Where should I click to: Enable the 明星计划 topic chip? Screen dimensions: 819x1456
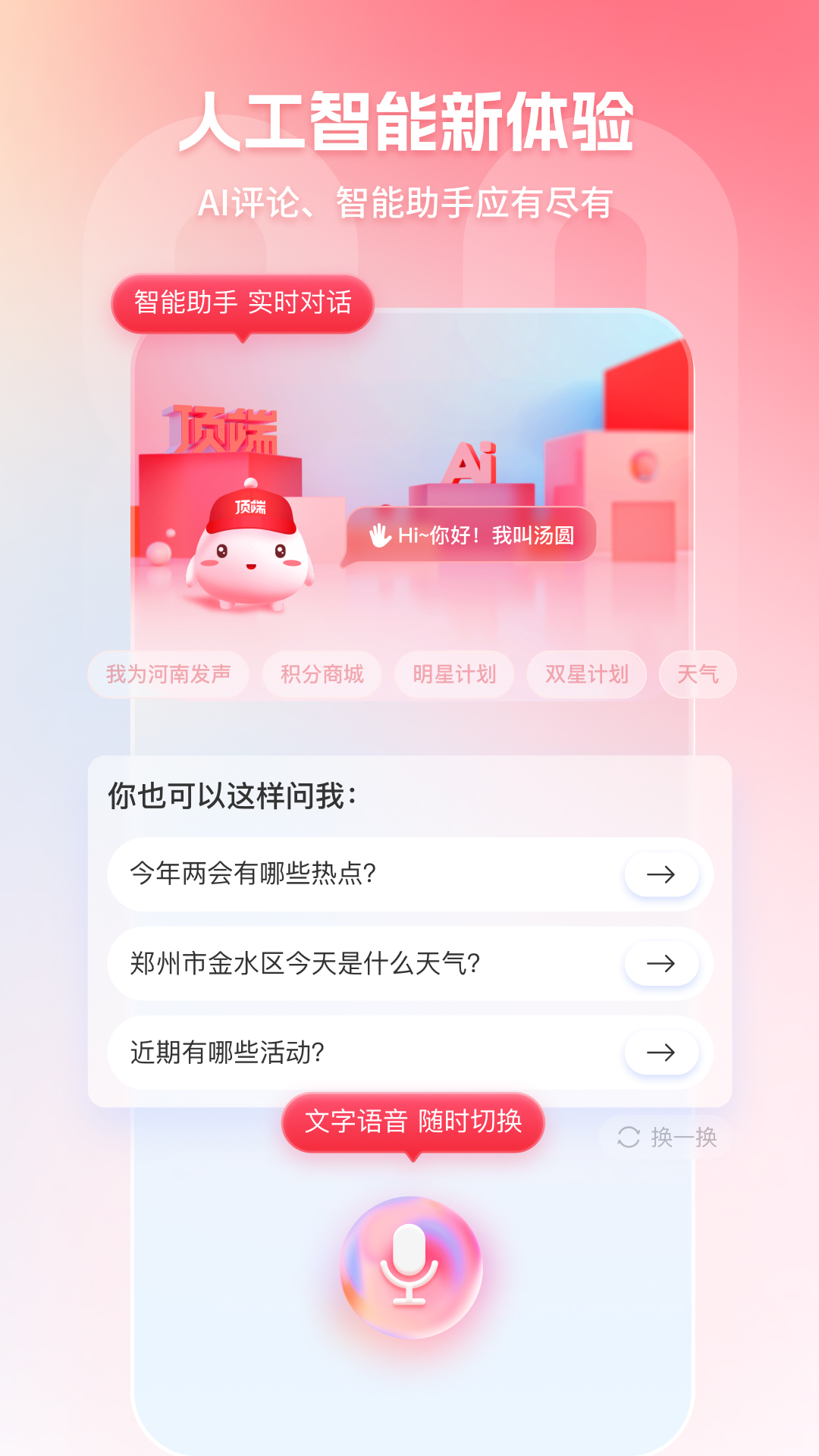point(454,673)
